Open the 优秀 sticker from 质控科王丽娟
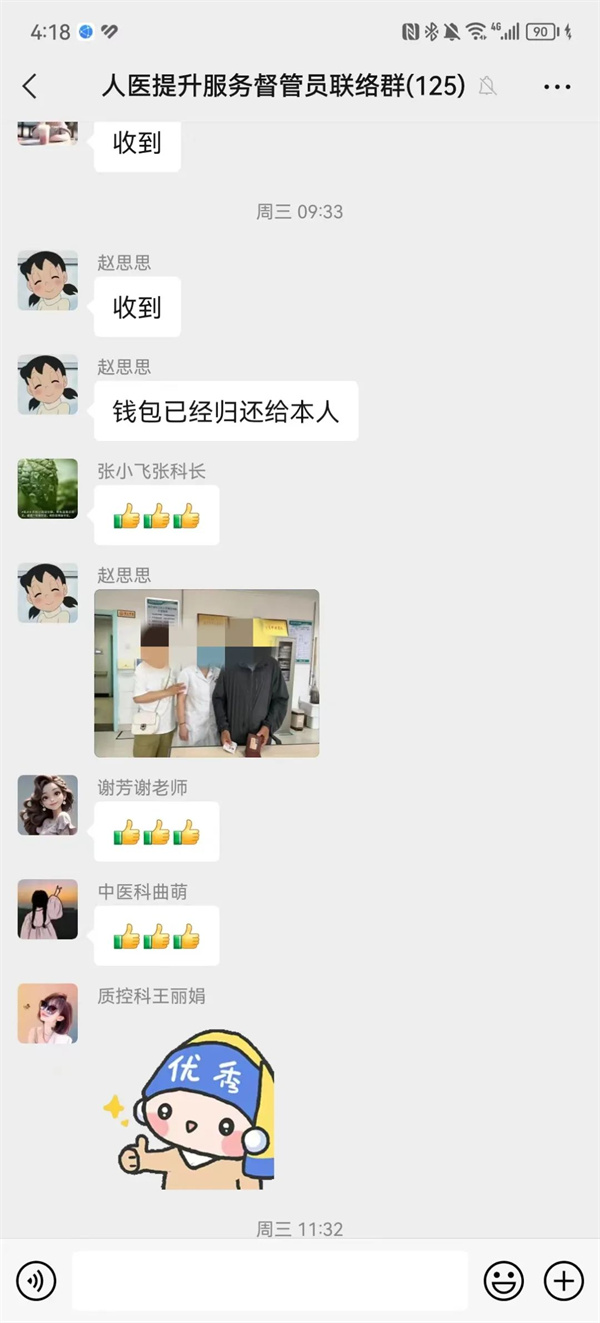The height and width of the screenshot is (1323, 600). coord(190,1108)
